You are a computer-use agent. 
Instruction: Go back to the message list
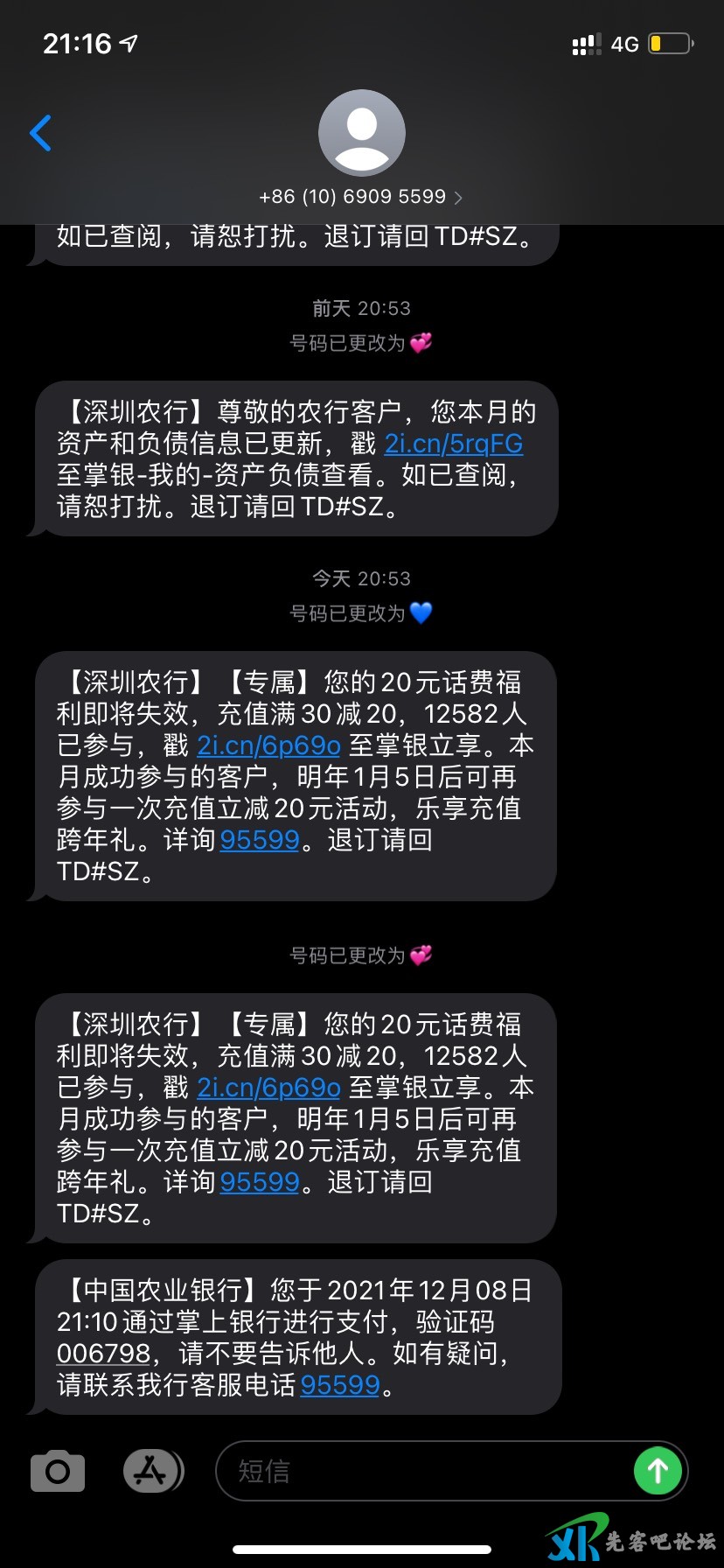(x=40, y=133)
